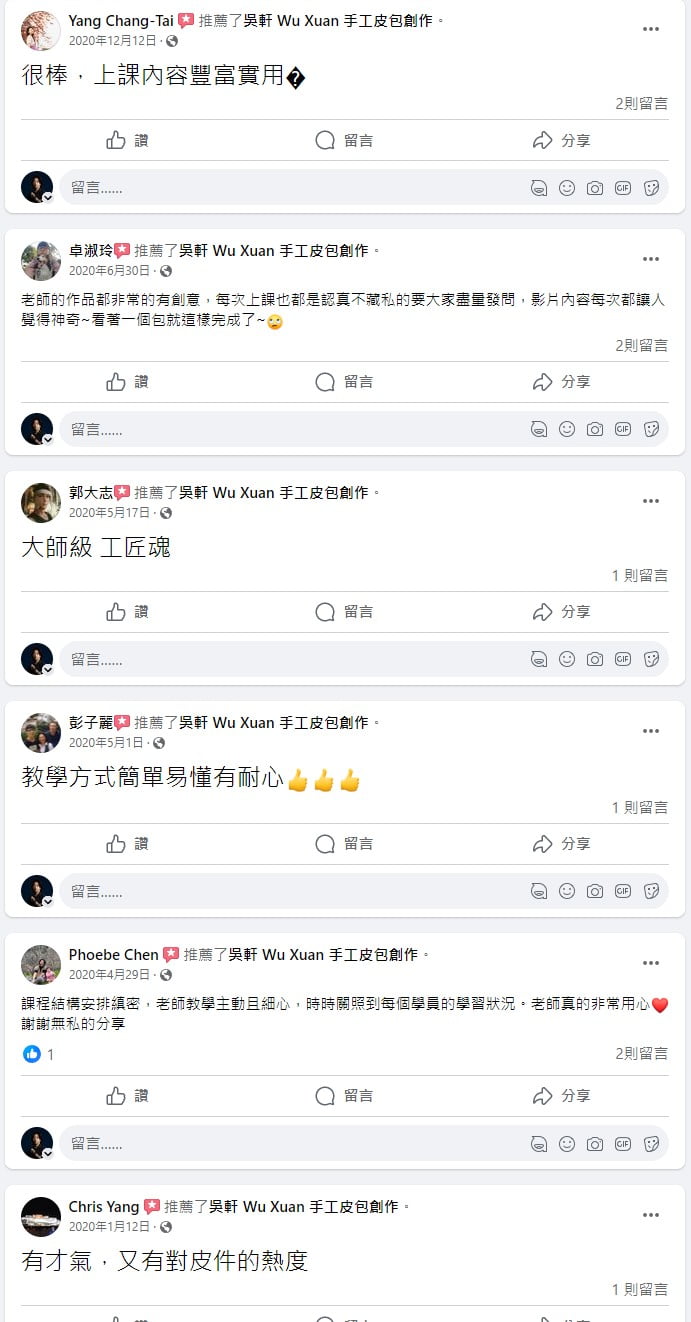
Task: Tap 留言 button under 卓淑玲's post
Action: (344, 382)
